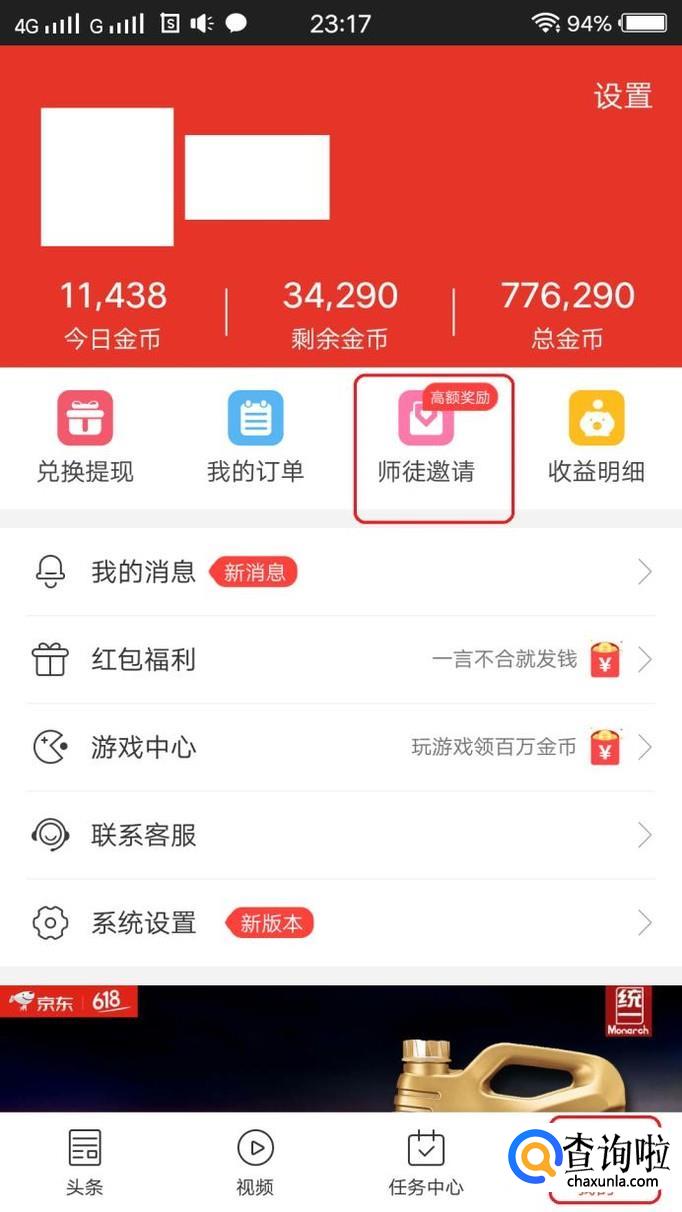Go to the 任务中心 tab
Viewport: 682px width, 1212px height.
click(426, 1163)
